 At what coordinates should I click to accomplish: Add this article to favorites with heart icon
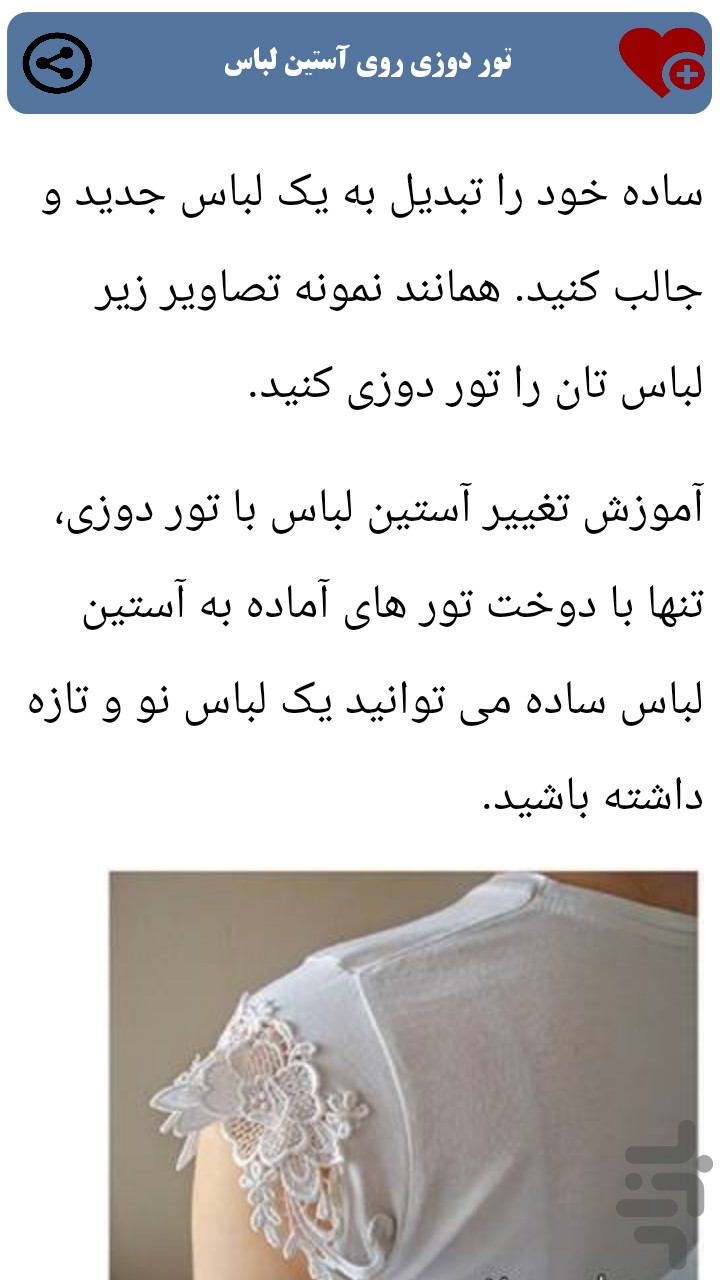pyautogui.click(x=662, y=62)
